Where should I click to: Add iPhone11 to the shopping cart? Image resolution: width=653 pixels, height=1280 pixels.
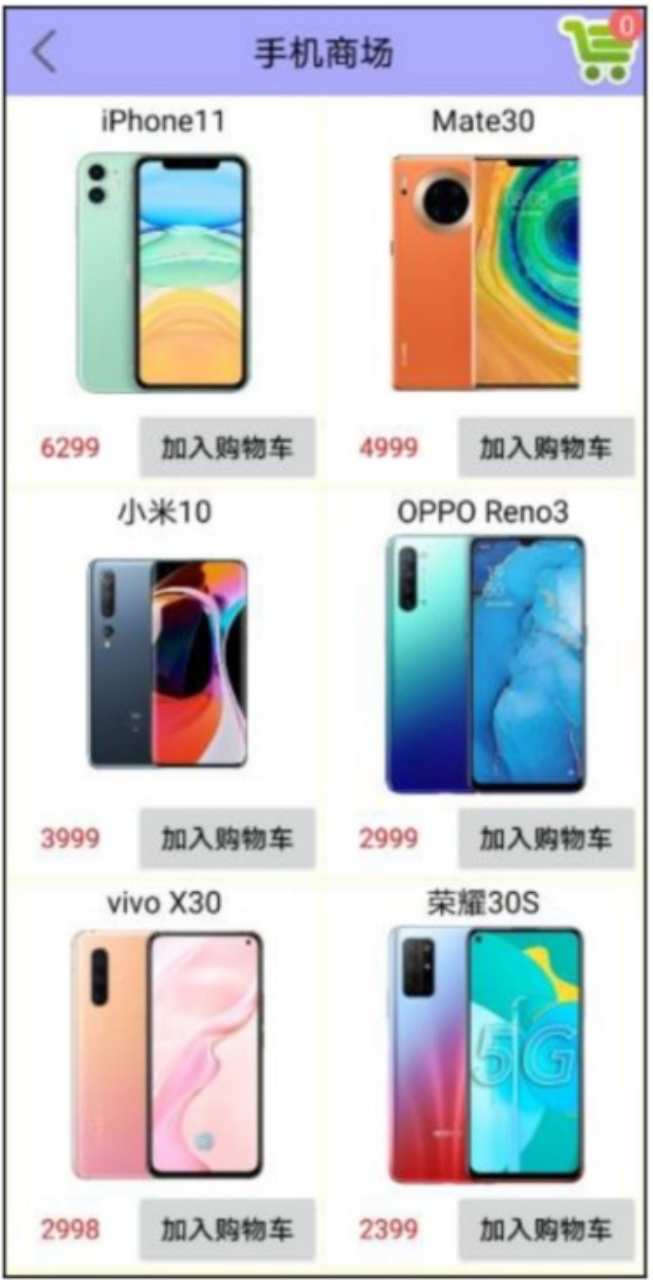click(227, 447)
